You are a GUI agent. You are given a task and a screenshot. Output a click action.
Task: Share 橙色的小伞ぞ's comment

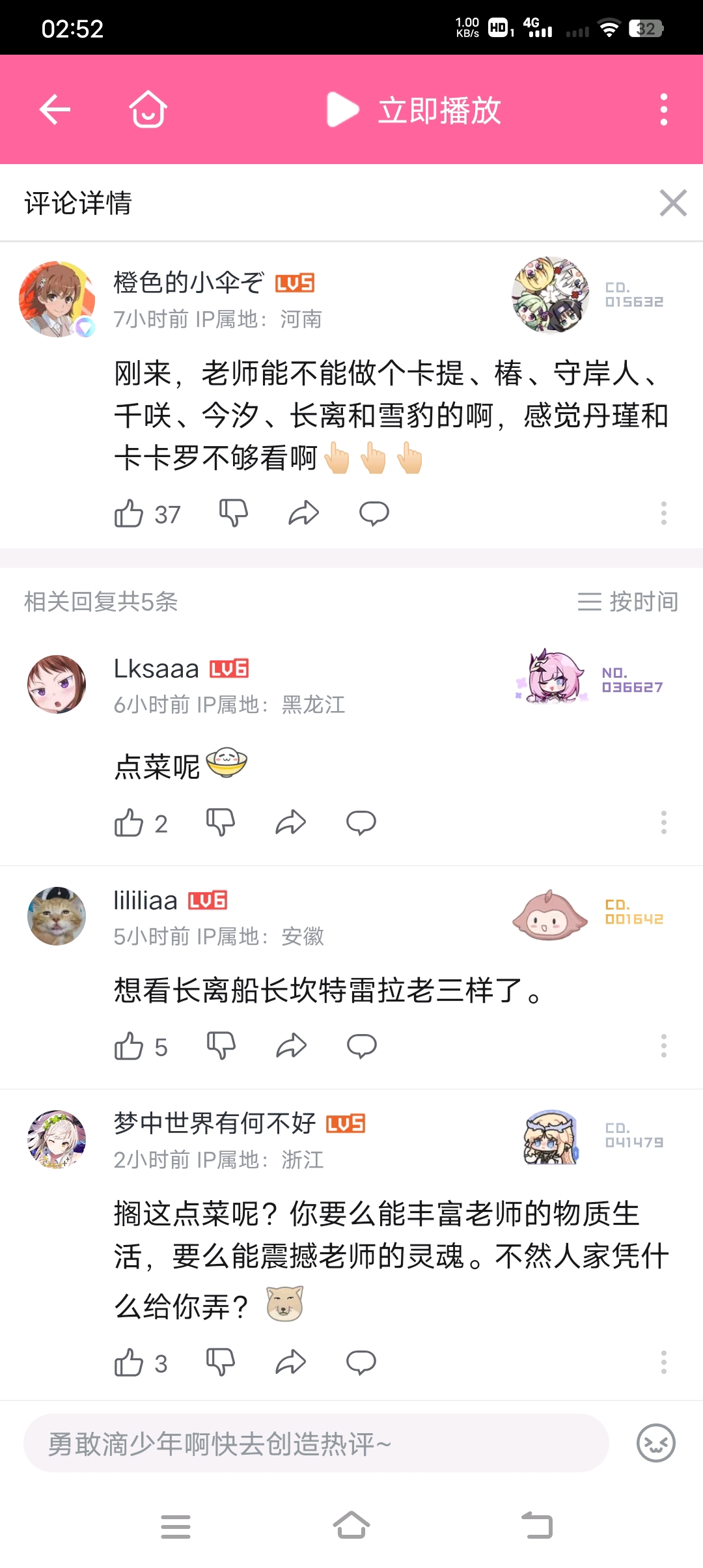point(303,513)
